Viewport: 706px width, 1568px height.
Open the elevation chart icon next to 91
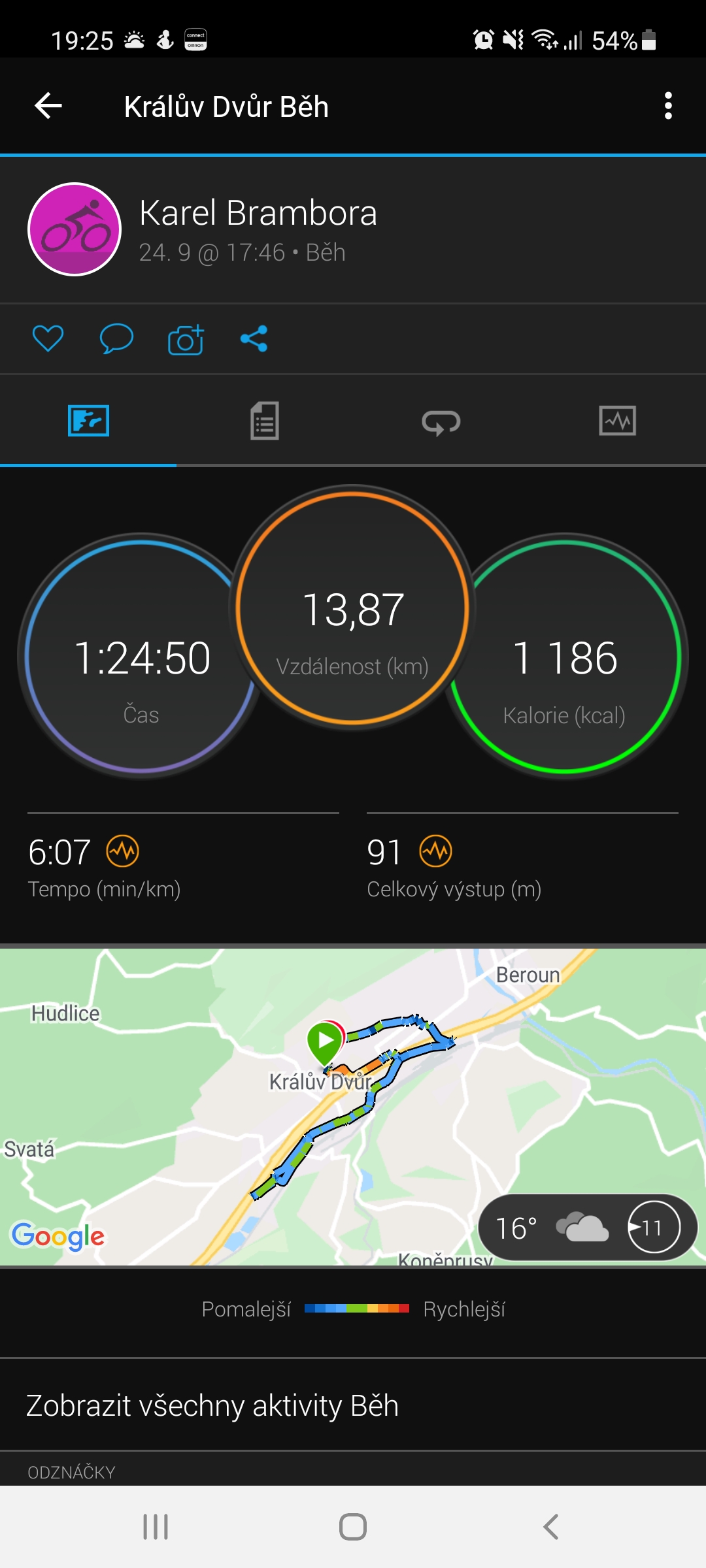436,851
